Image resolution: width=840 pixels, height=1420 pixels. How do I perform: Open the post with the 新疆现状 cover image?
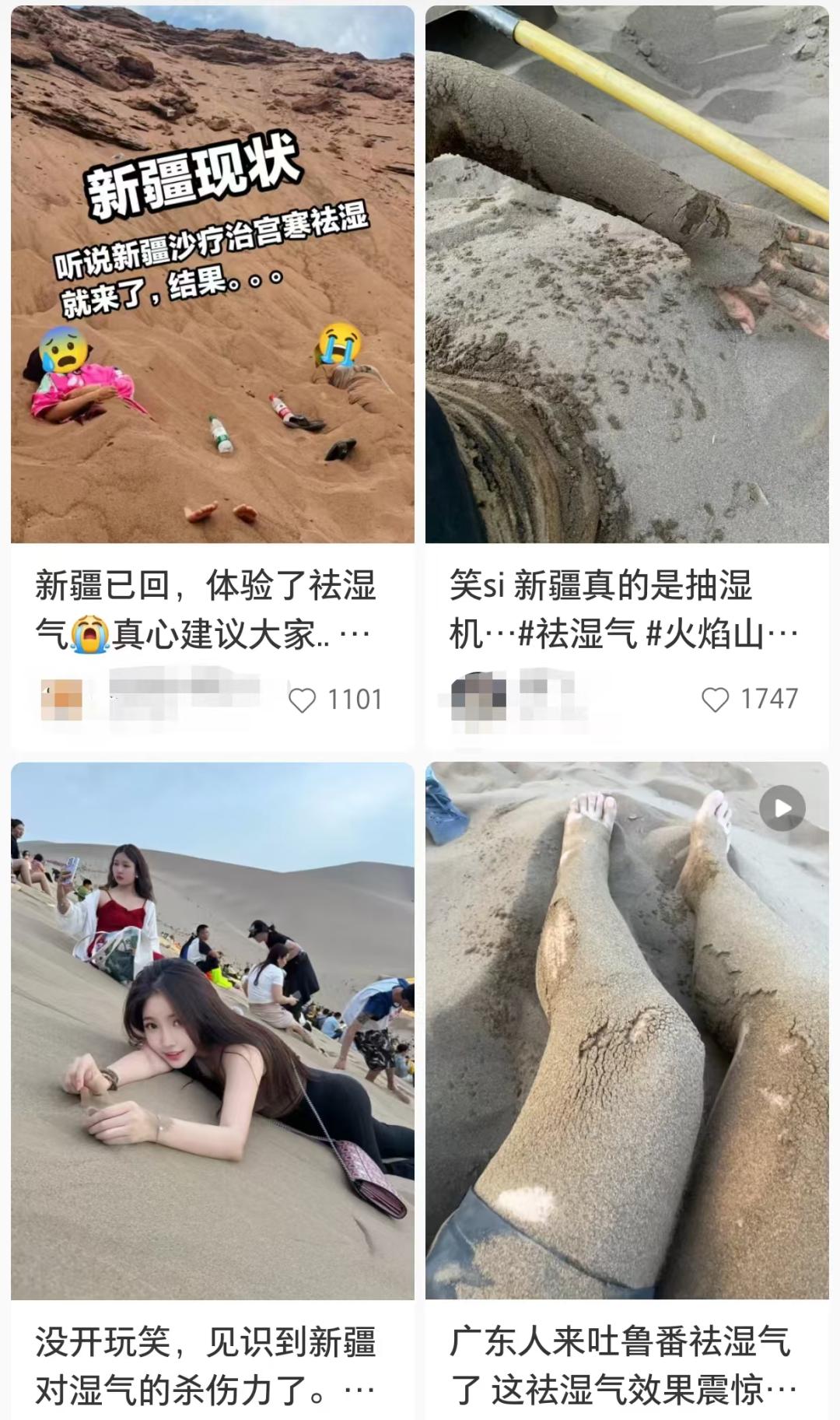(212, 274)
